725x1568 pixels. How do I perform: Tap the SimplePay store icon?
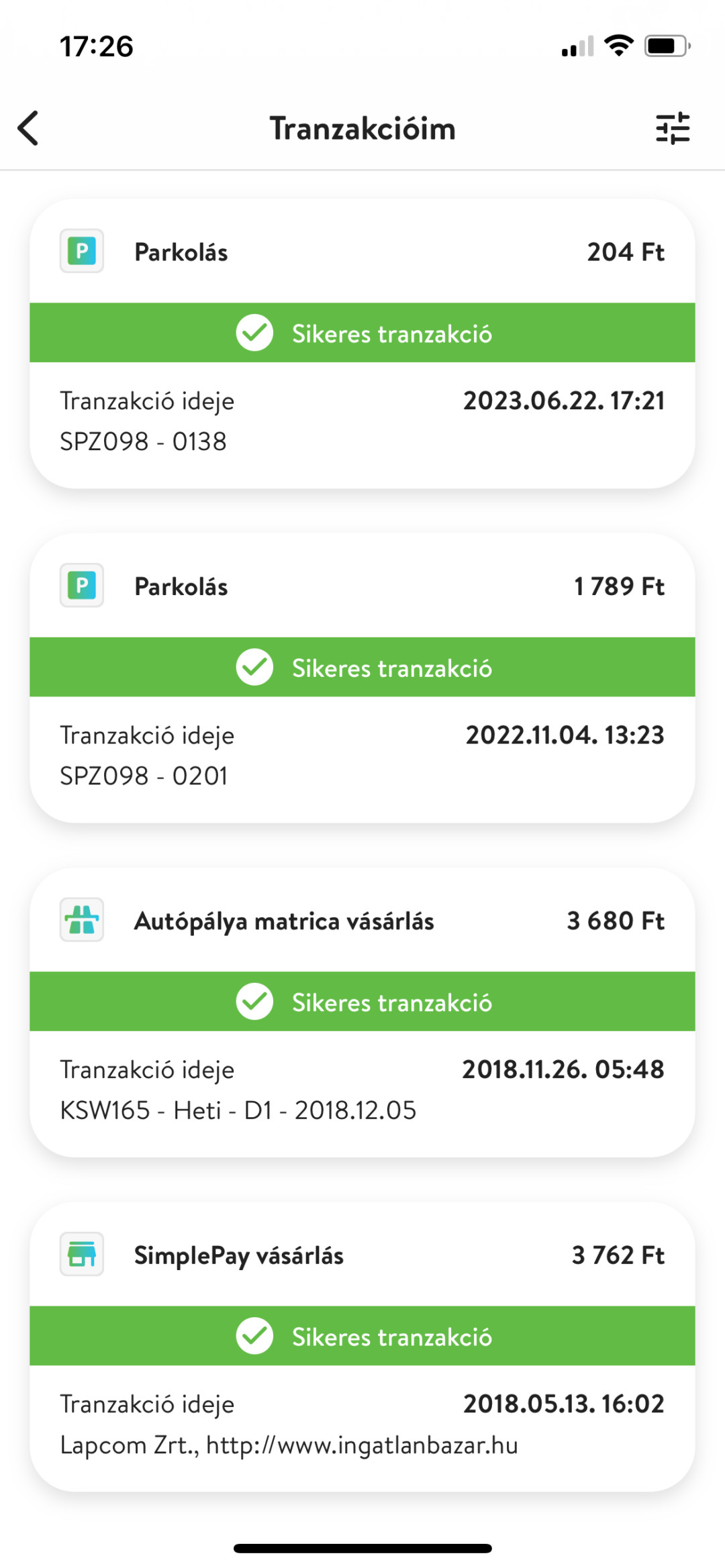pyautogui.click(x=81, y=1254)
